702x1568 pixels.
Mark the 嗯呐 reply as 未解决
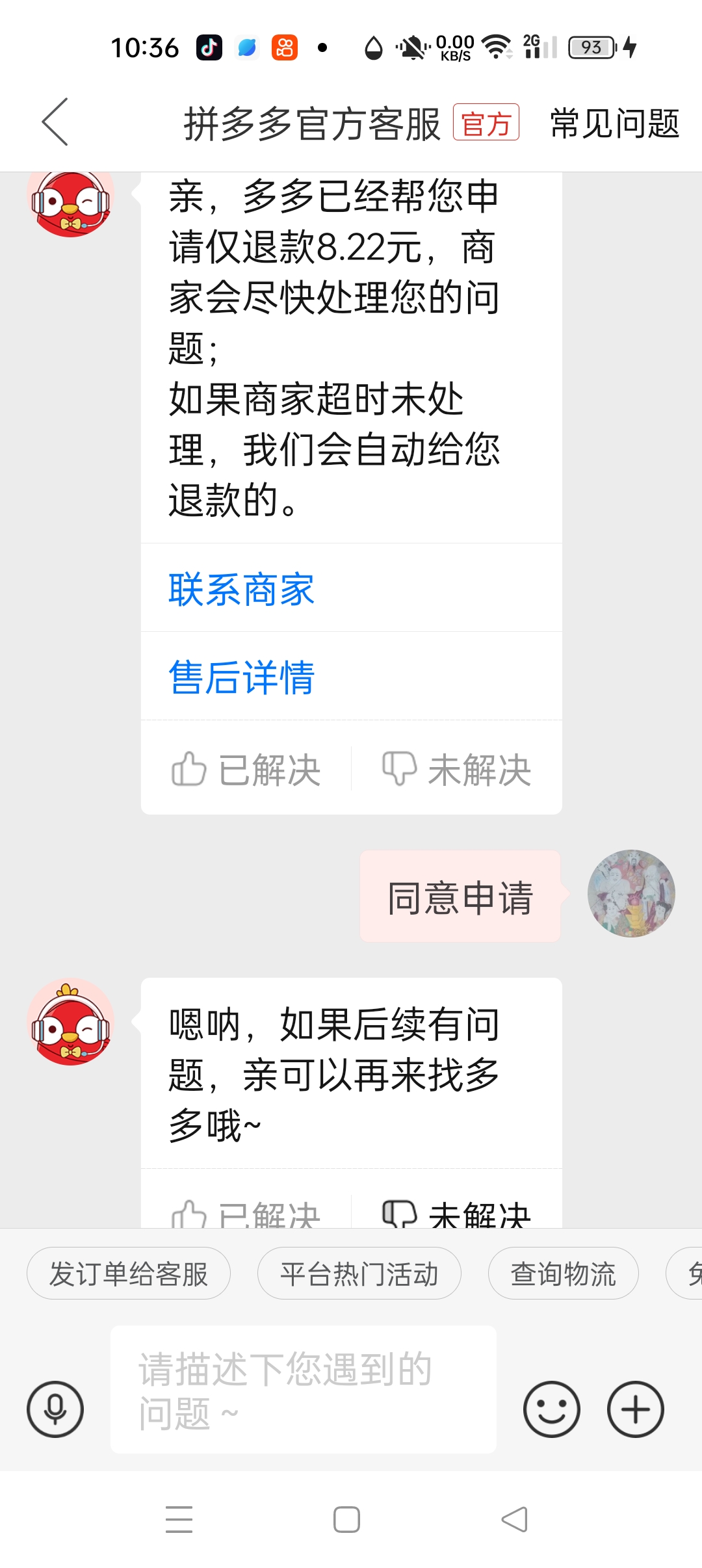click(x=456, y=1214)
